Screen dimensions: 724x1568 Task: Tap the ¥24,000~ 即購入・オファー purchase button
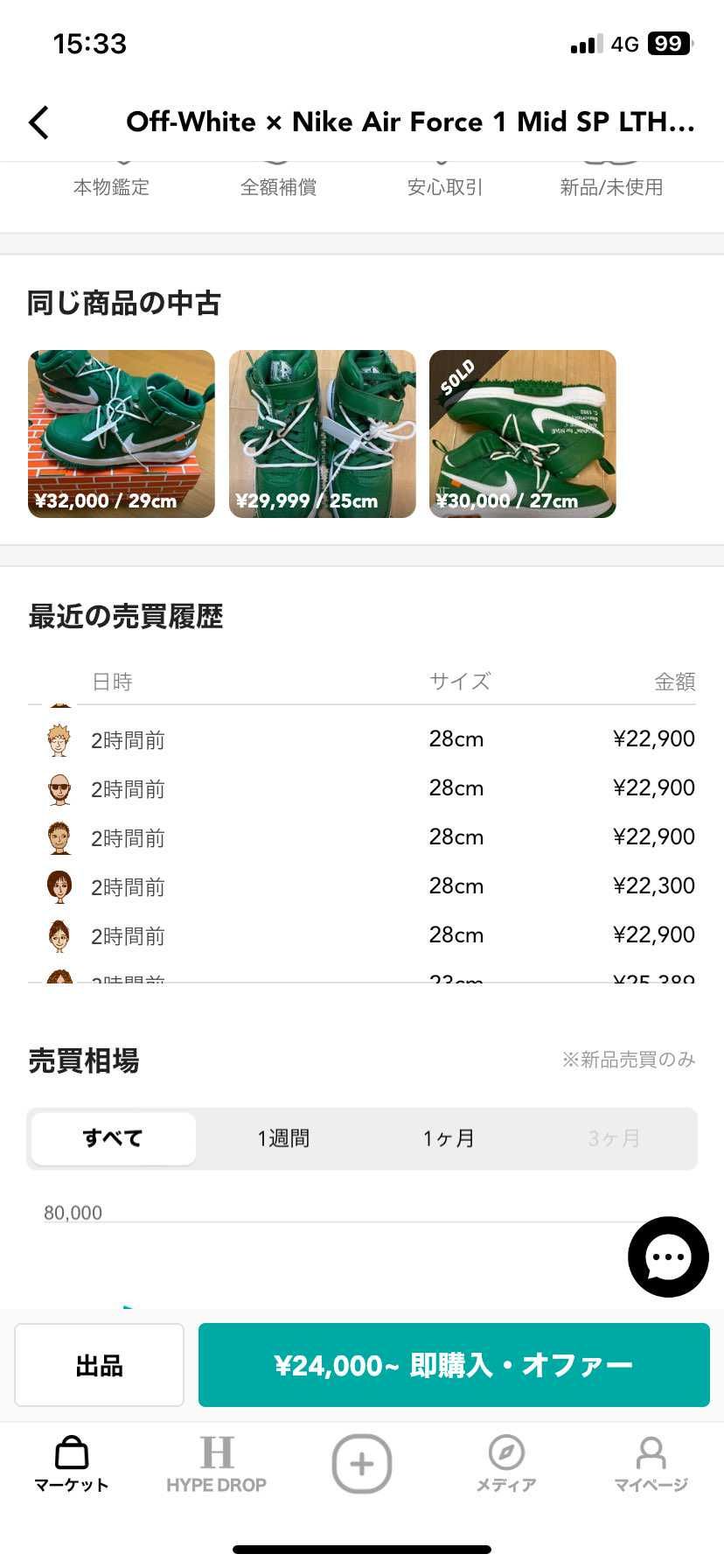pyautogui.click(x=454, y=1365)
